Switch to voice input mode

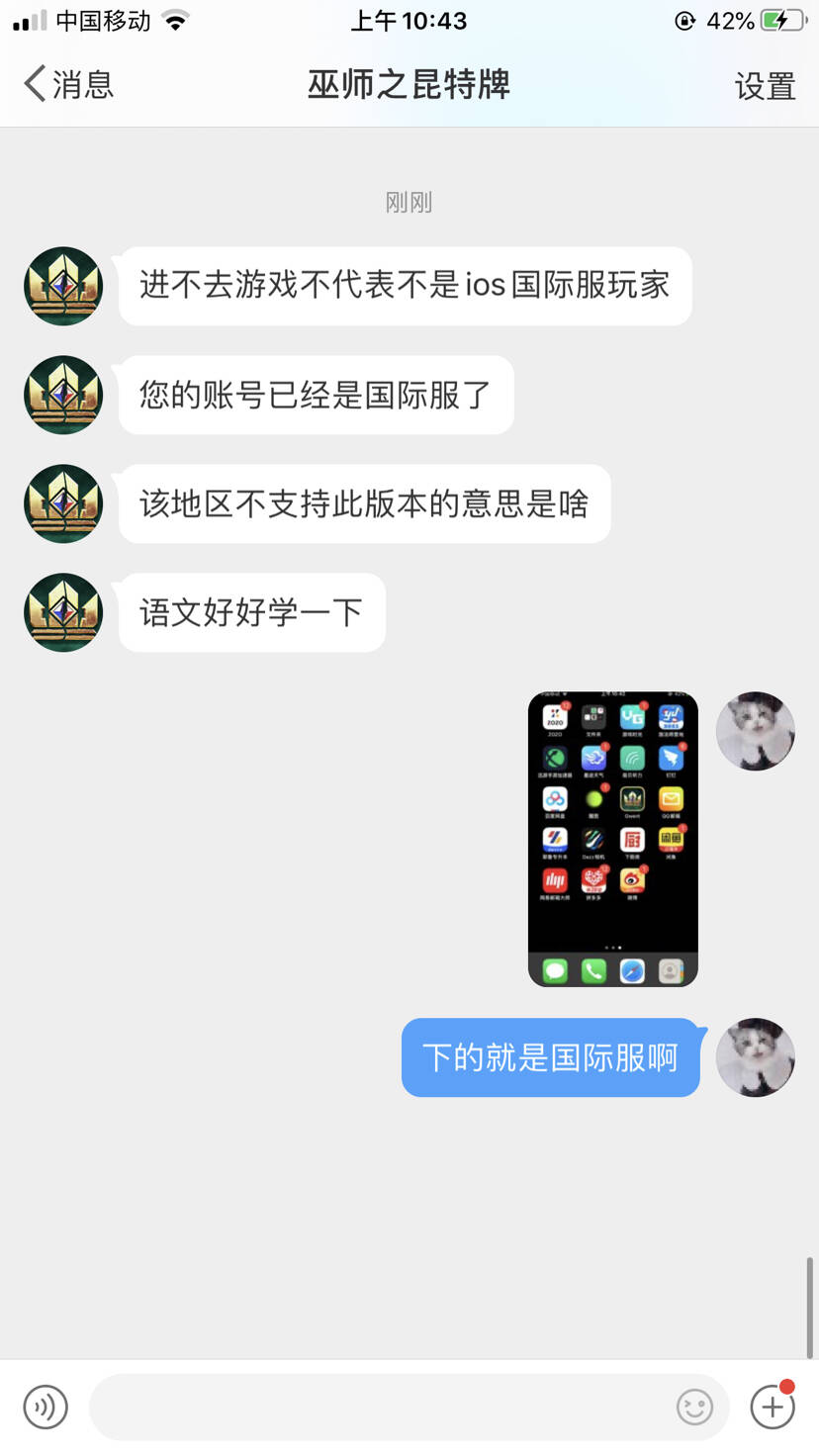click(45, 1407)
